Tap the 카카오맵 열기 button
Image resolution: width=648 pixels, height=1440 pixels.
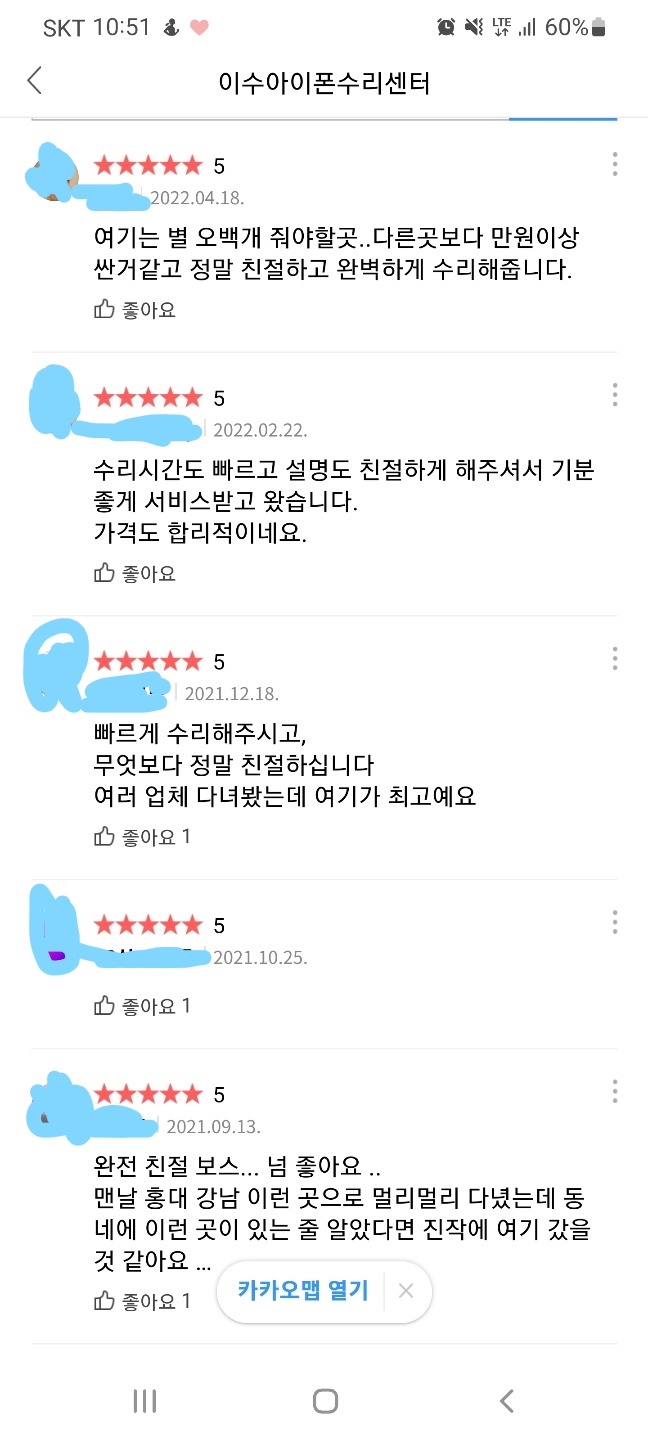303,1290
